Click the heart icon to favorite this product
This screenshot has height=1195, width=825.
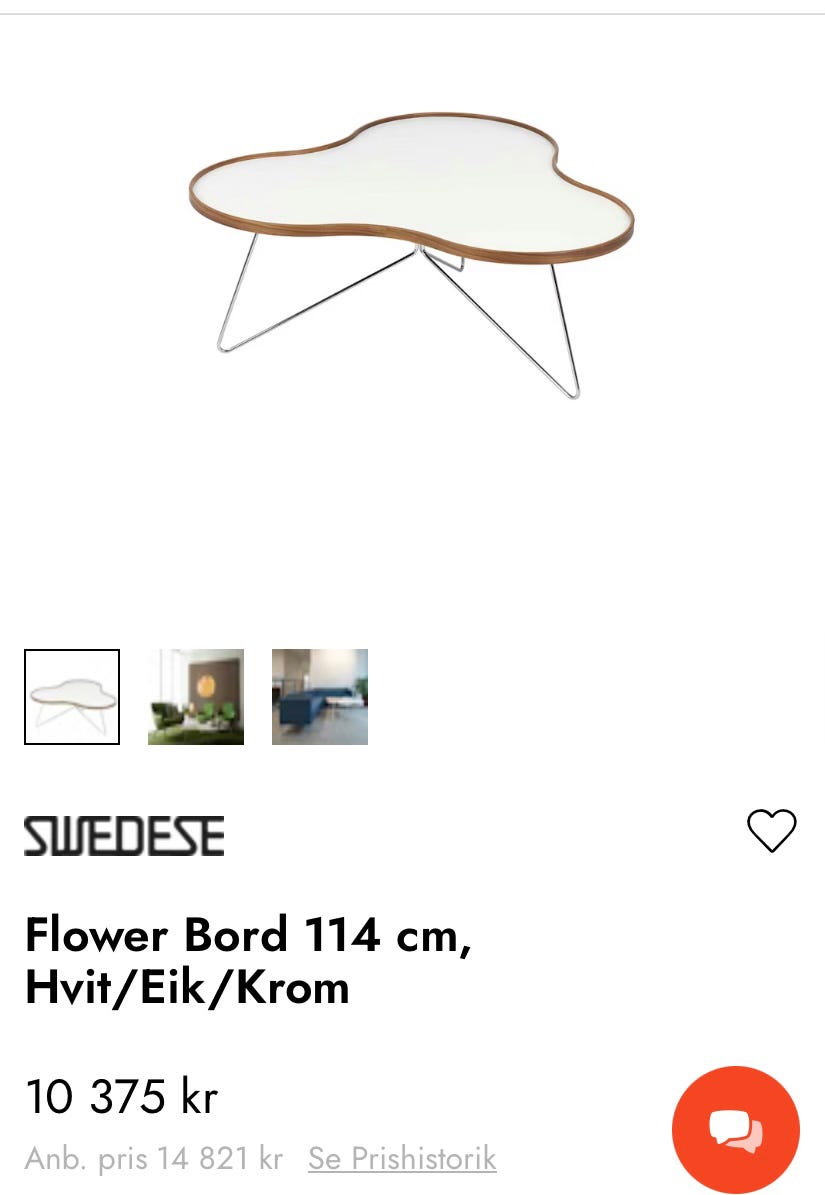(771, 831)
